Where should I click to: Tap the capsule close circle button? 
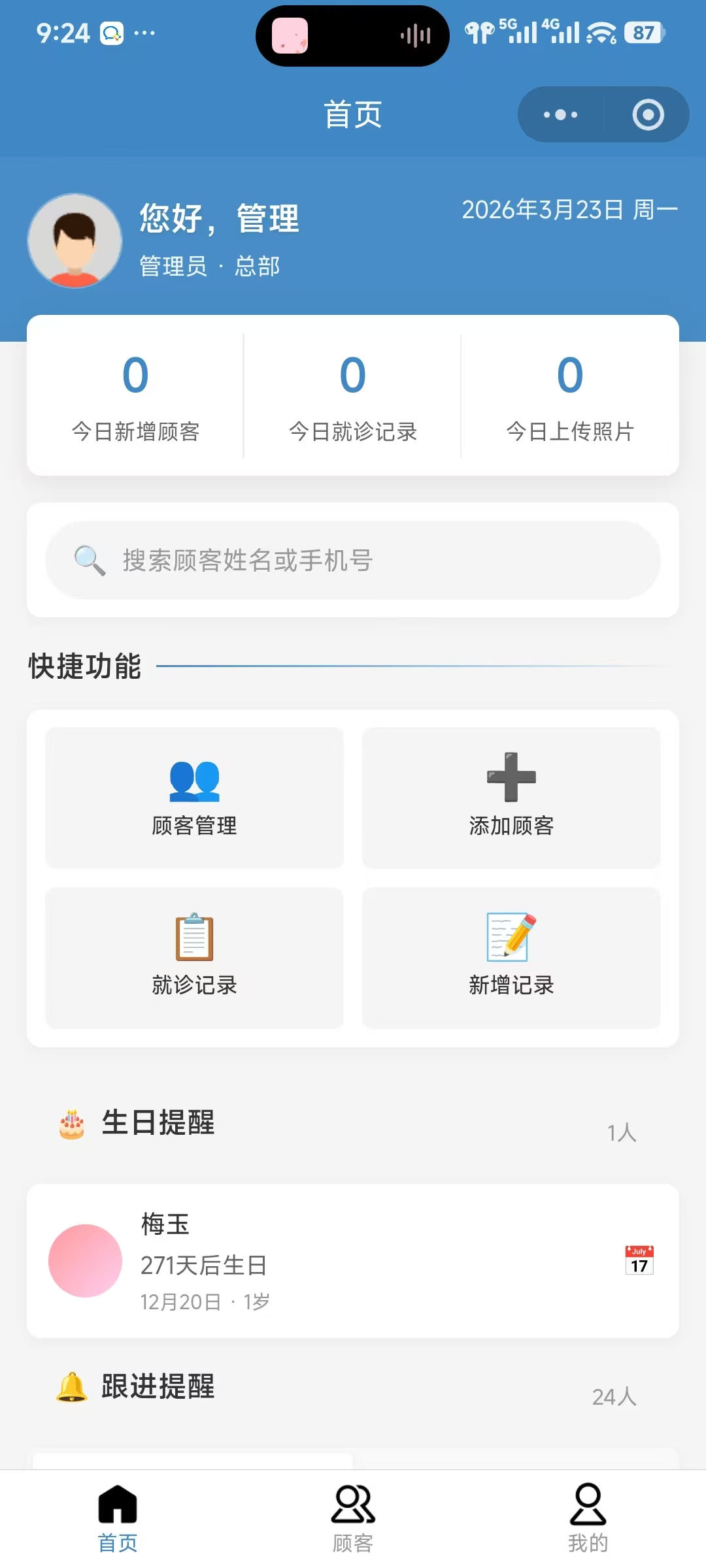[x=647, y=114]
